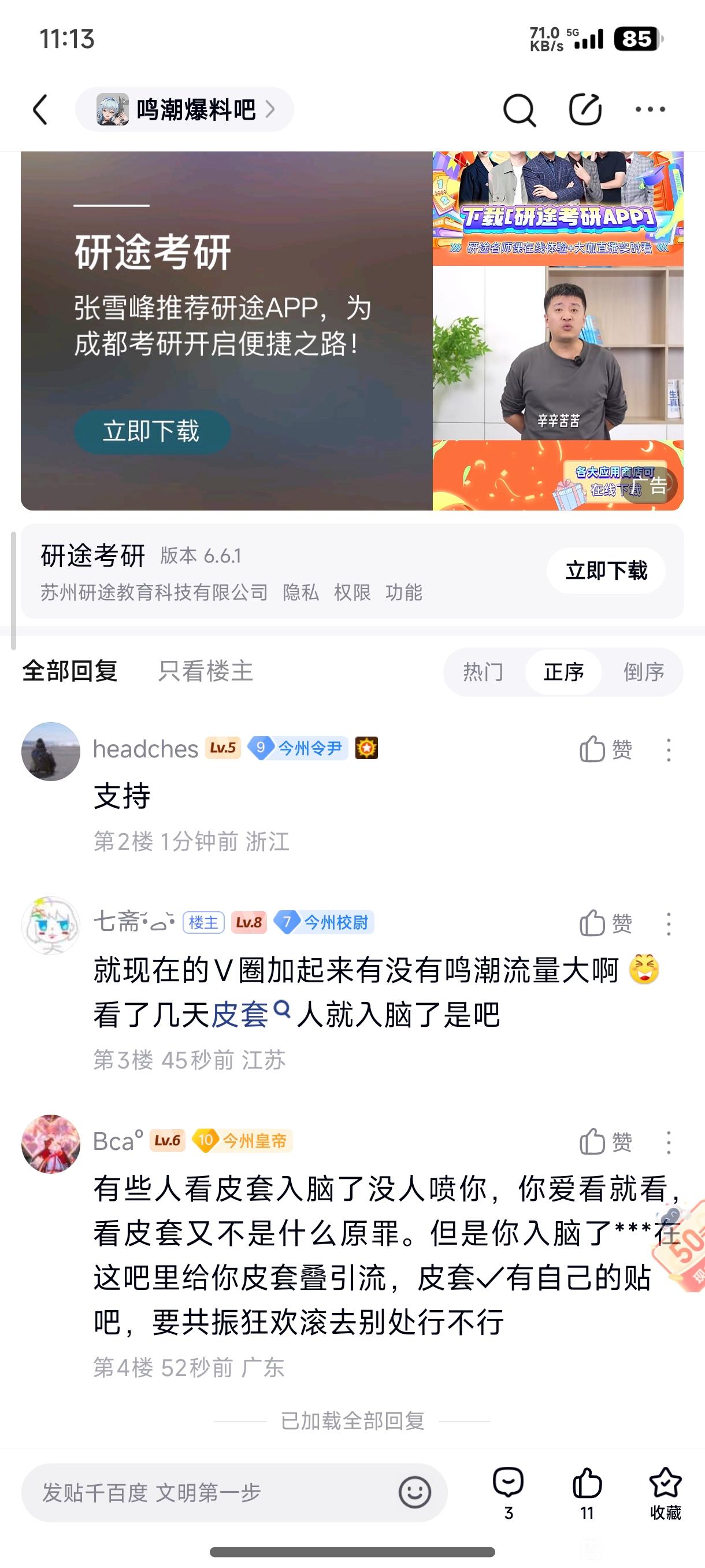Go back using the back arrow
Viewport: 705px width, 1568px height.
tap(40, 110)
